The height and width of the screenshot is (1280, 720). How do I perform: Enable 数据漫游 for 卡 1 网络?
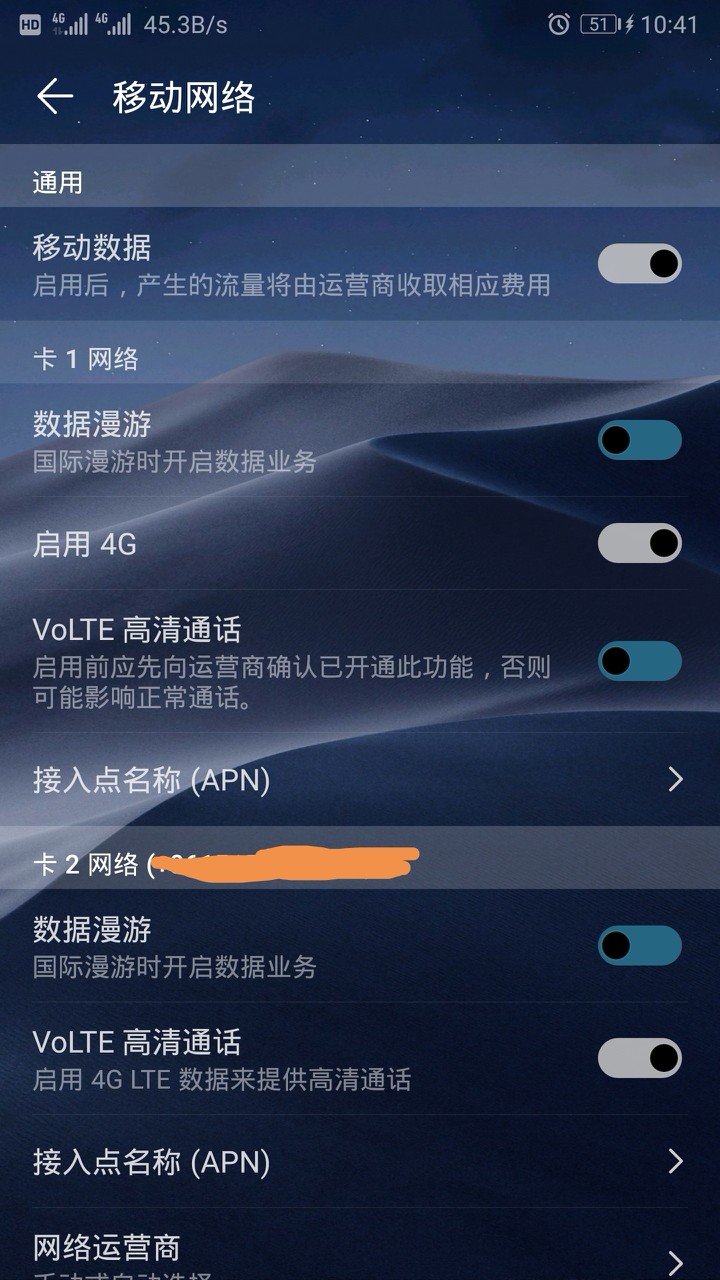point(640,438)
